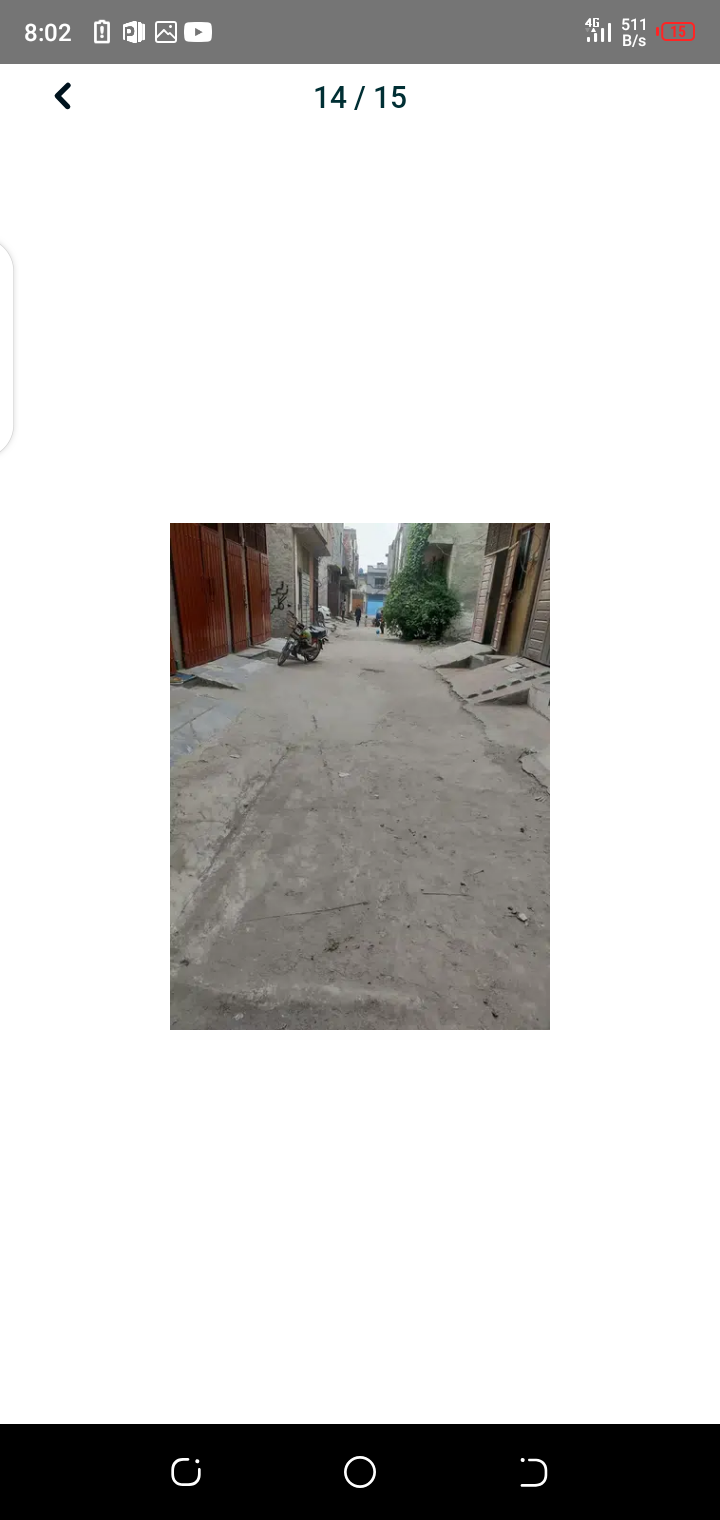Tap the street photo to view fullscreen
The width and height of the screenshot is (720, 1520).
(360, 776)
